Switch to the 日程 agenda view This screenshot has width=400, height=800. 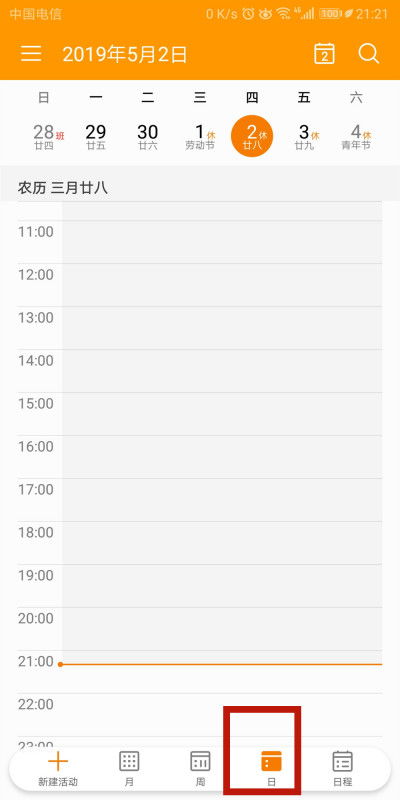click(x=343, y=768)
